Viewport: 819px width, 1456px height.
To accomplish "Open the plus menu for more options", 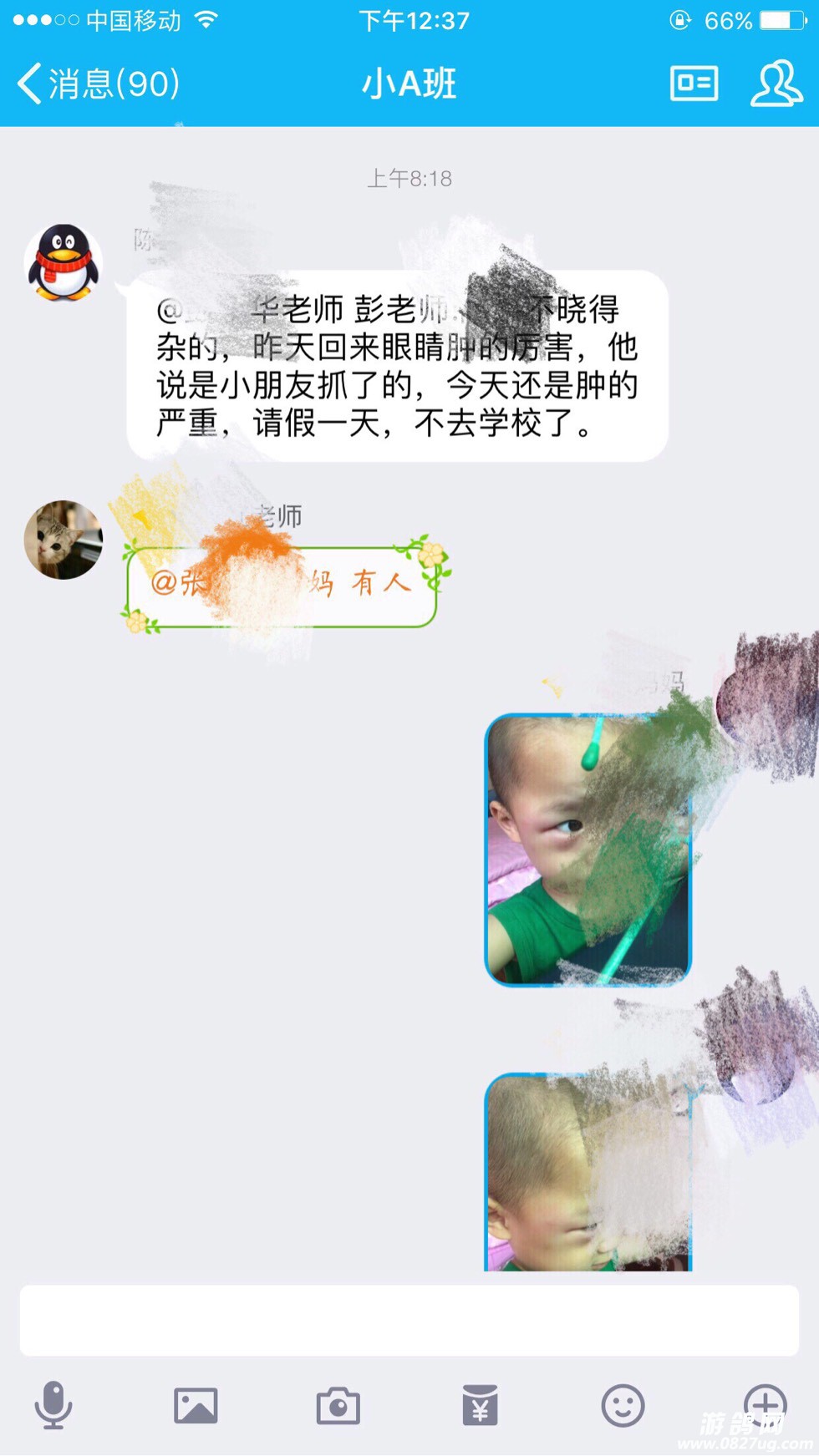I will click(765, 1403).
